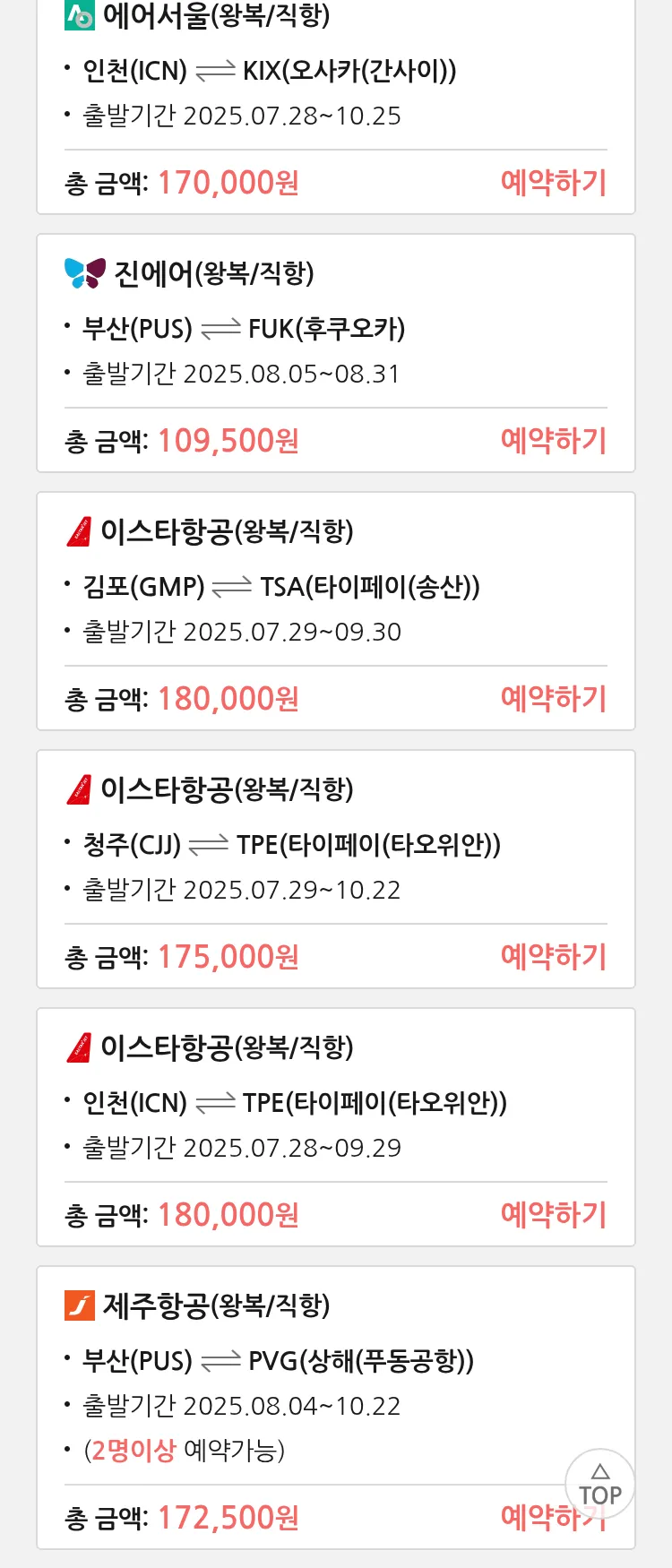Screen dimensions: 672x1568
Task: Book 이스타항공 인천–타이페이(타오위안) for 180,000원
Action: 553,1215
